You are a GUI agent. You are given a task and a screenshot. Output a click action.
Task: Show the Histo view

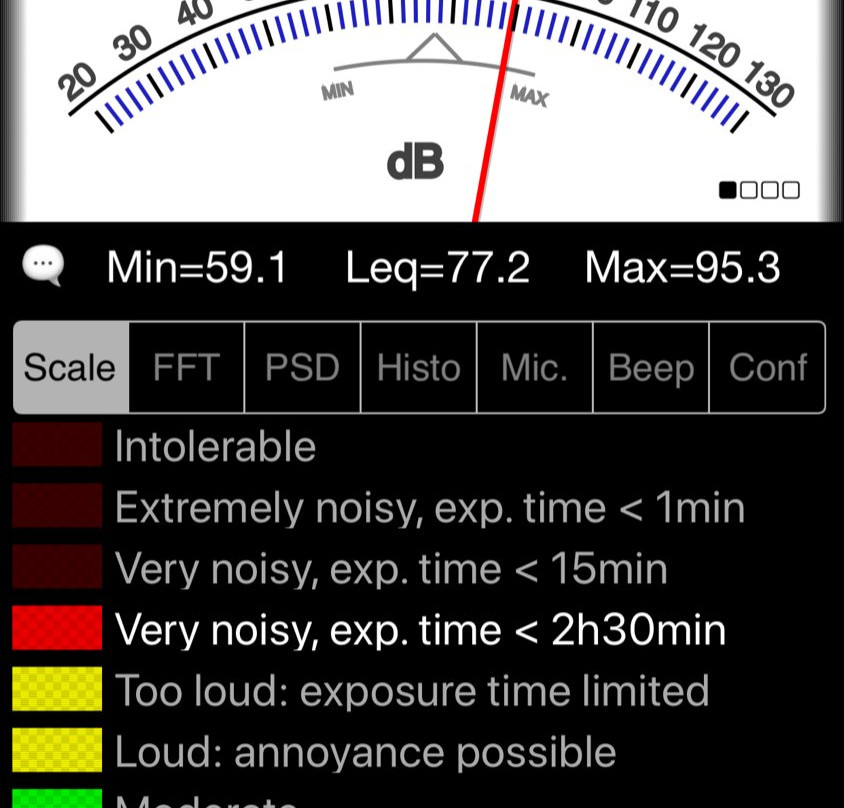[x=418, y=368]
